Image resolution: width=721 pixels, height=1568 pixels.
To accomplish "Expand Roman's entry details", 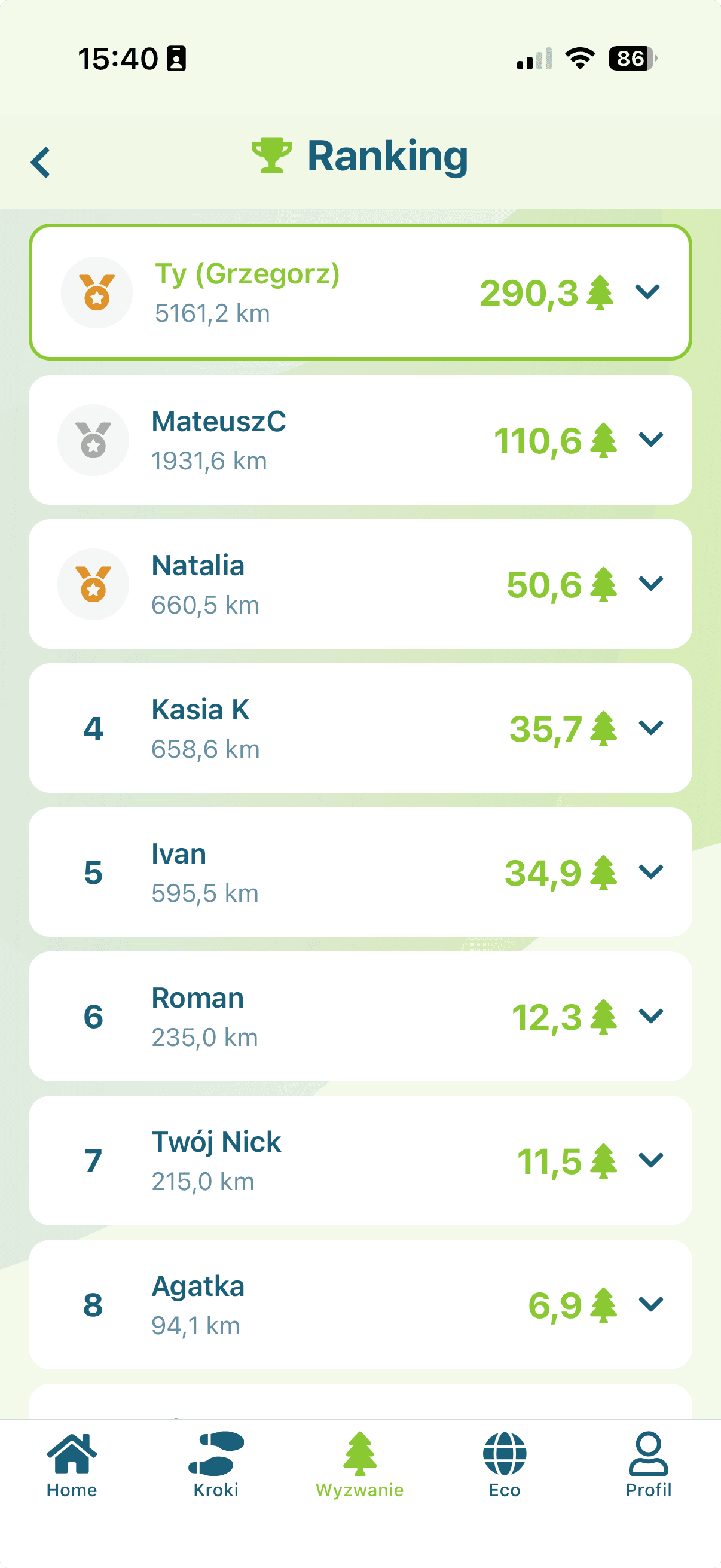I will (x=649, y=1015).
